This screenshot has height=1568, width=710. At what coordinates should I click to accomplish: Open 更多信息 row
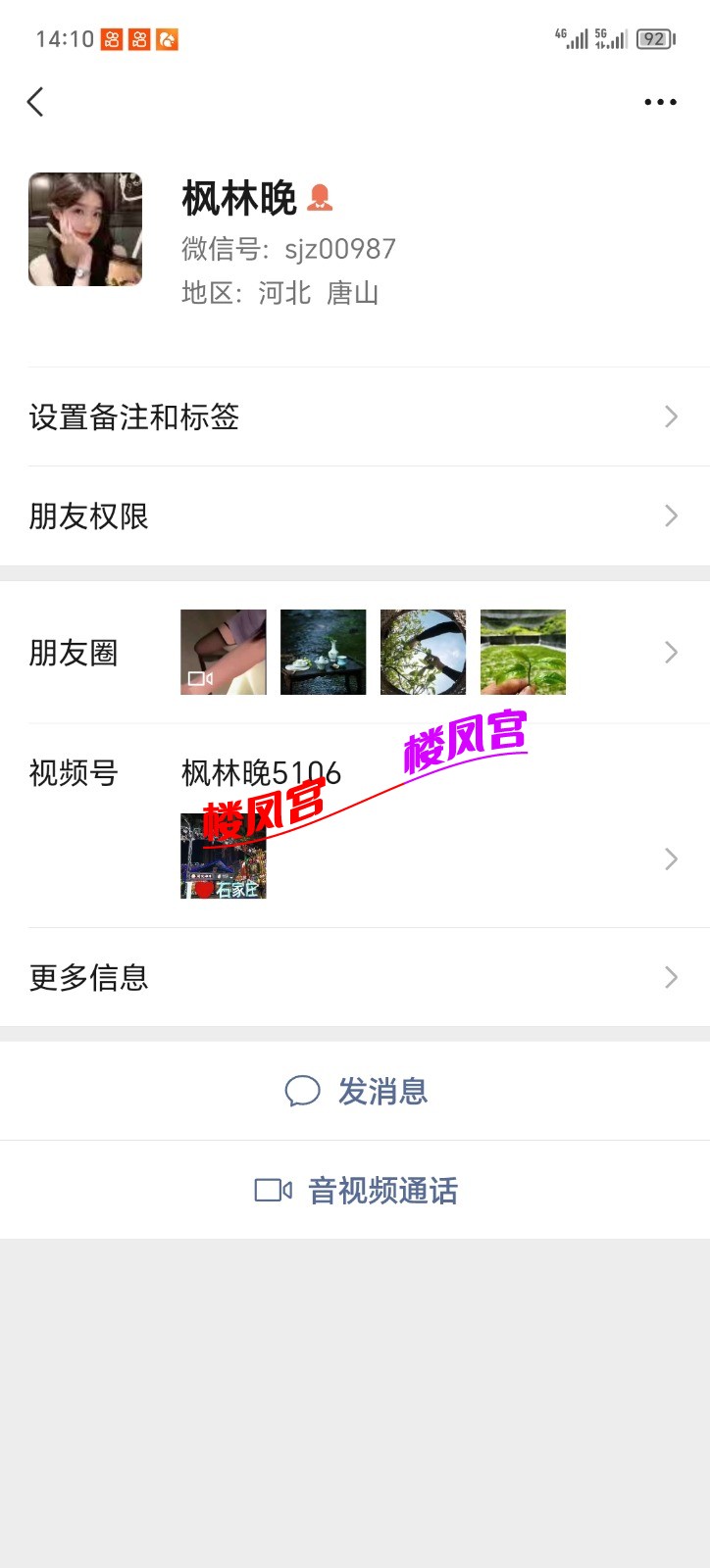(353, 977)
